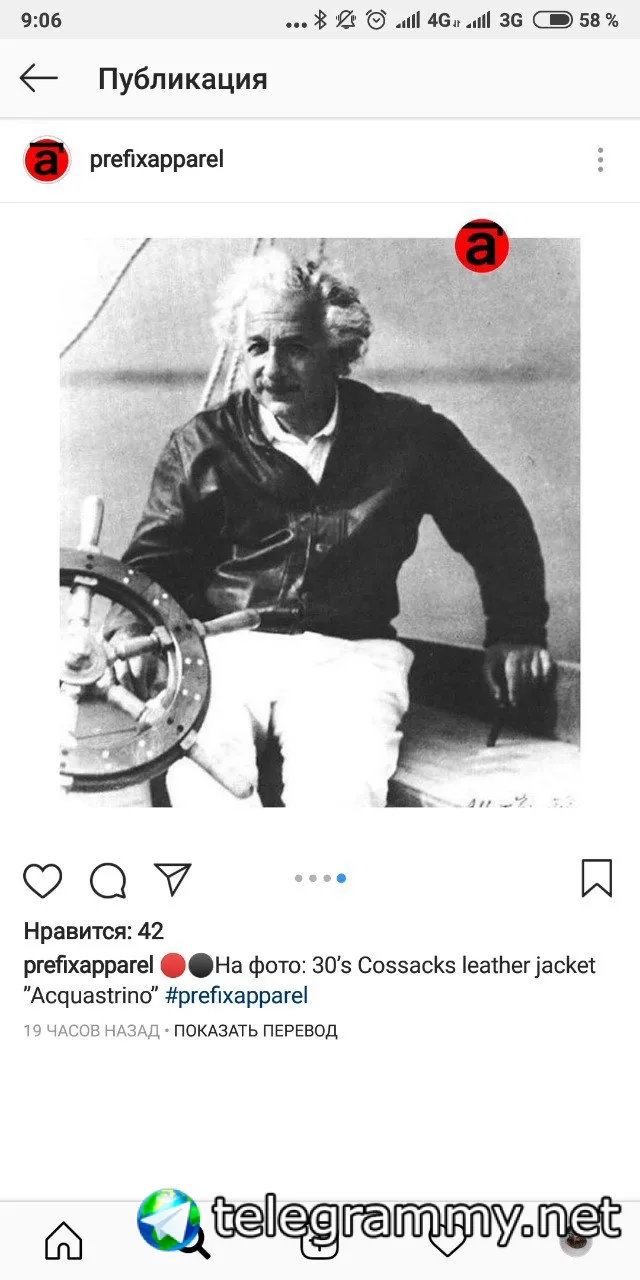Open the #prefixapparel hashtag
This screenshot has width=640, height=1280.
click(x=236, y=996)
